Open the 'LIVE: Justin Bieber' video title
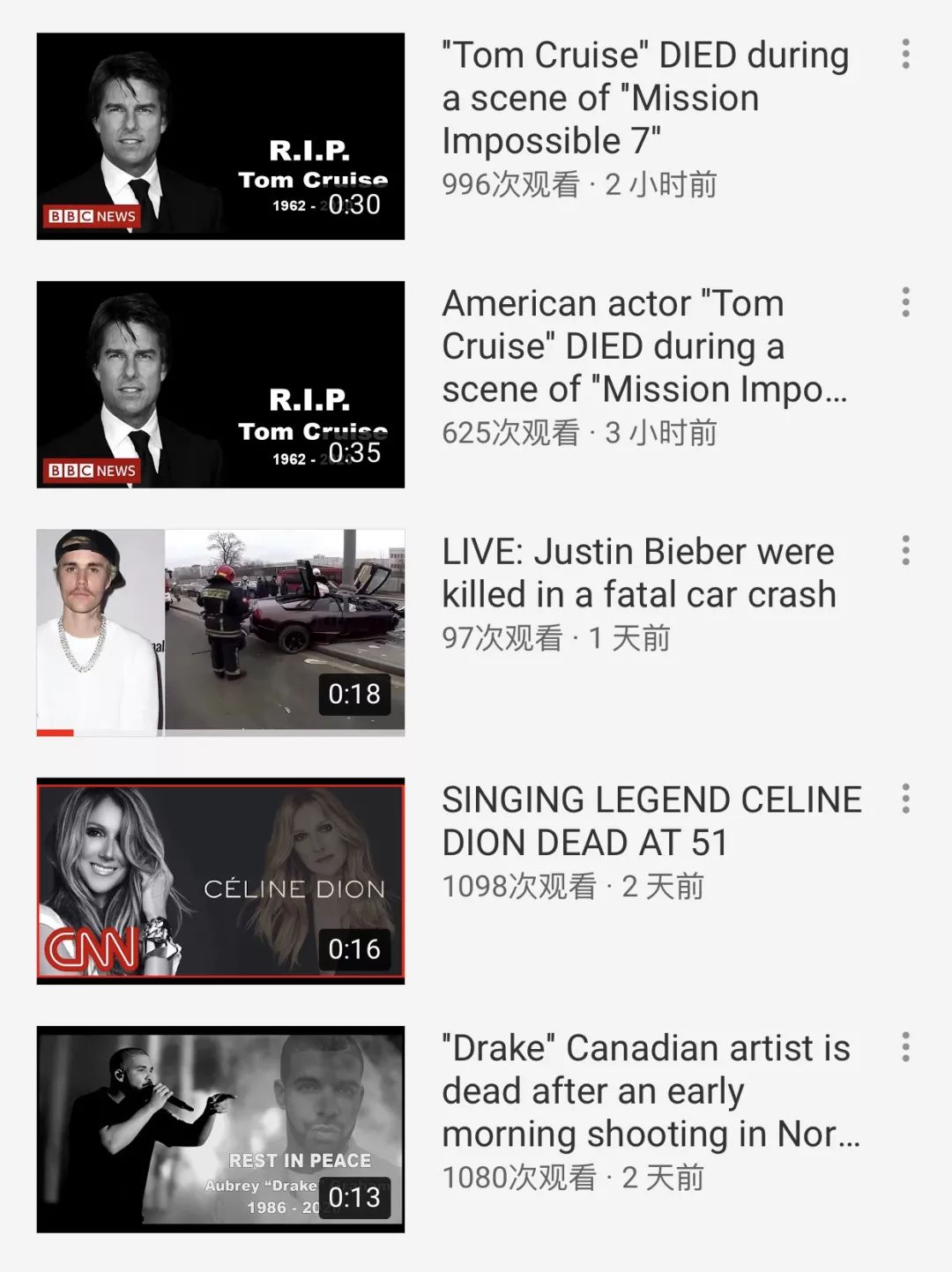Screen dimensions: 952x1272 tap(638, 573)
